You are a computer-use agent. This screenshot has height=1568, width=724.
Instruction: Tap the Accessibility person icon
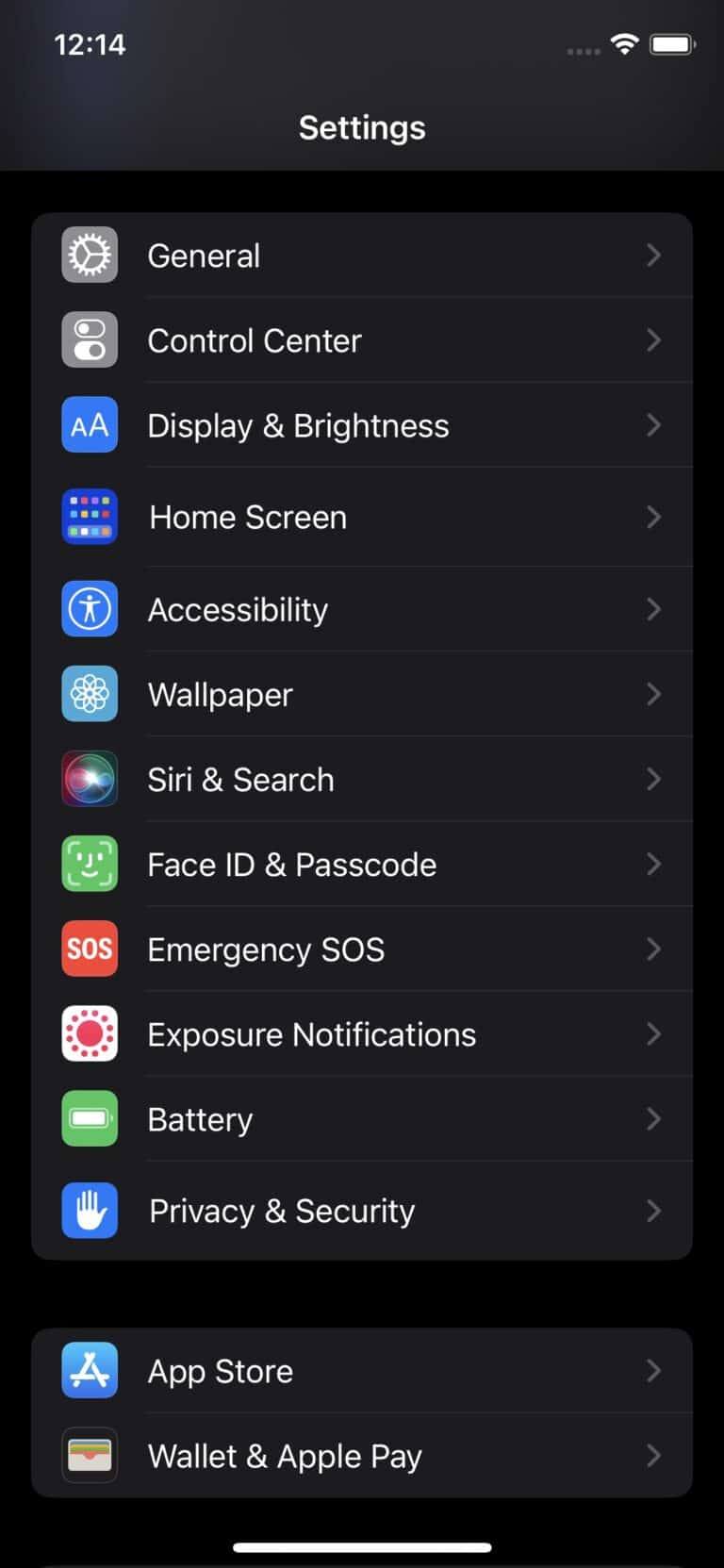90,609
